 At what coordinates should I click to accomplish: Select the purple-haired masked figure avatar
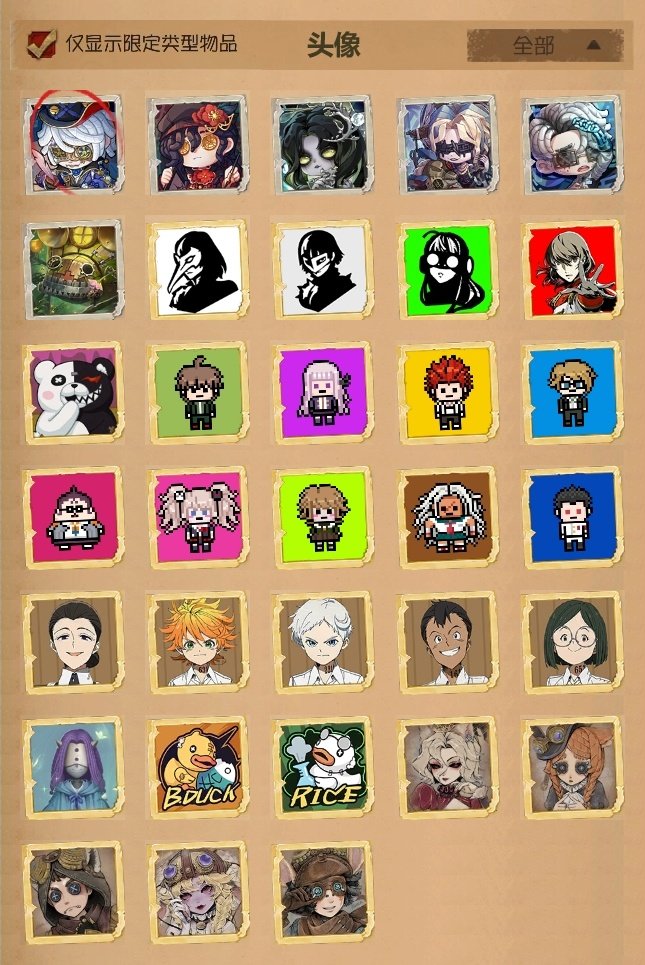73,766
